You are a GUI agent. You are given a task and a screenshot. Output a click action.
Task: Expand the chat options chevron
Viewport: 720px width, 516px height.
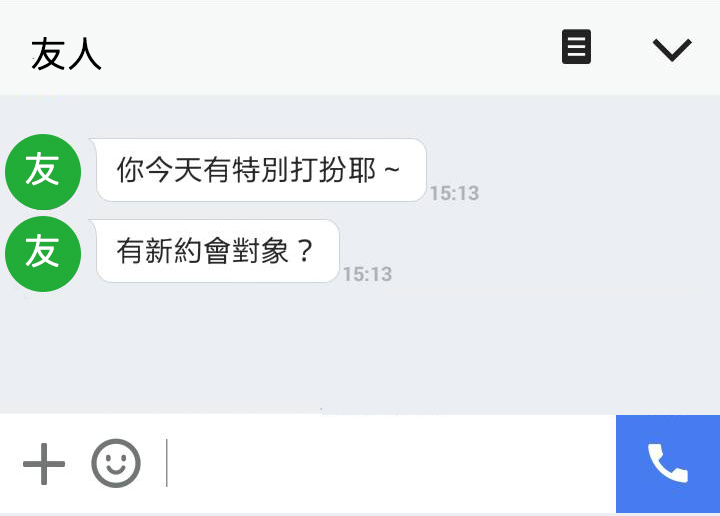click(x=671, y=49)
